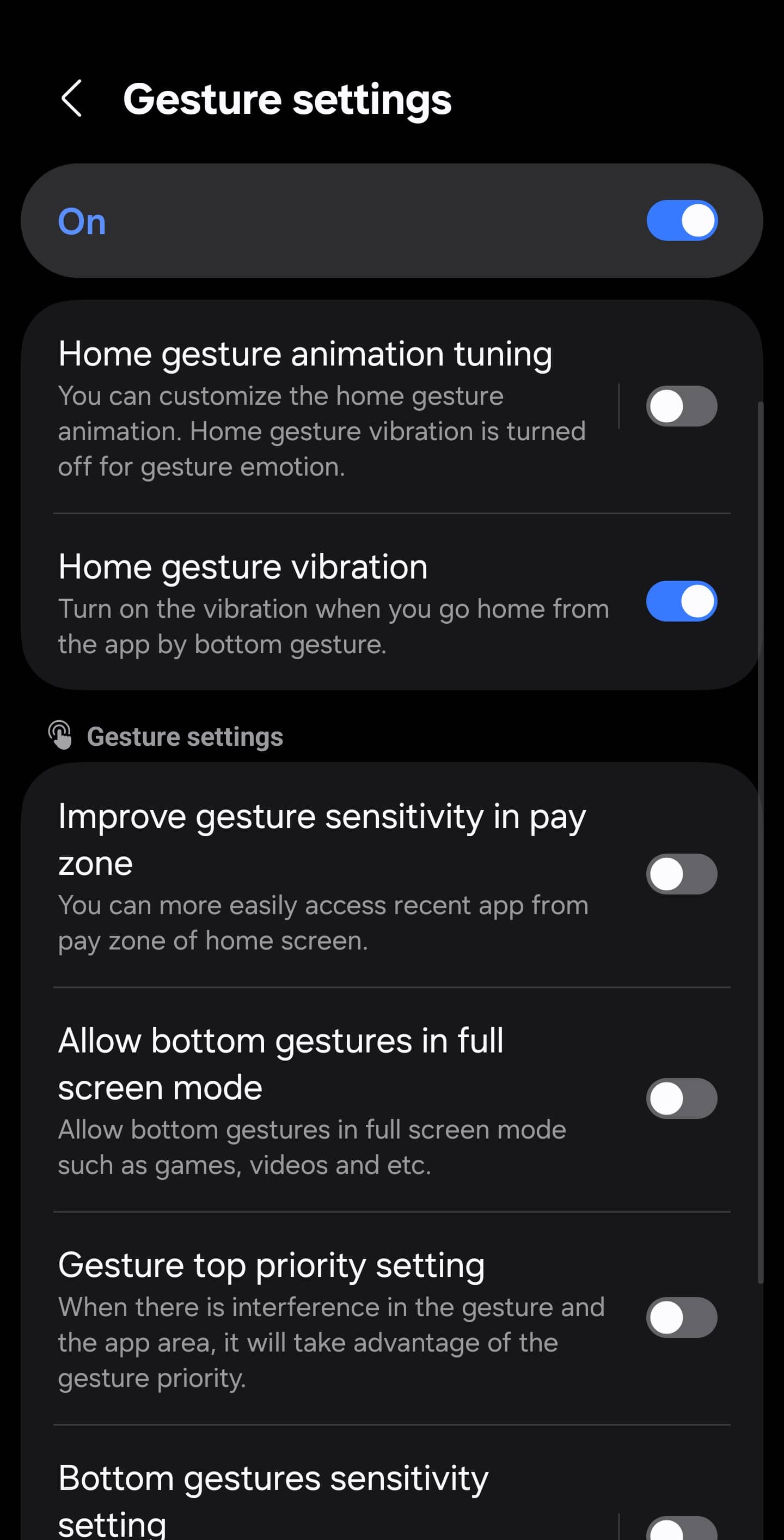Viewport: 784px width, 1540px height.
Task: Open Home gesture animation tuning details
Action: click(321, 407)
